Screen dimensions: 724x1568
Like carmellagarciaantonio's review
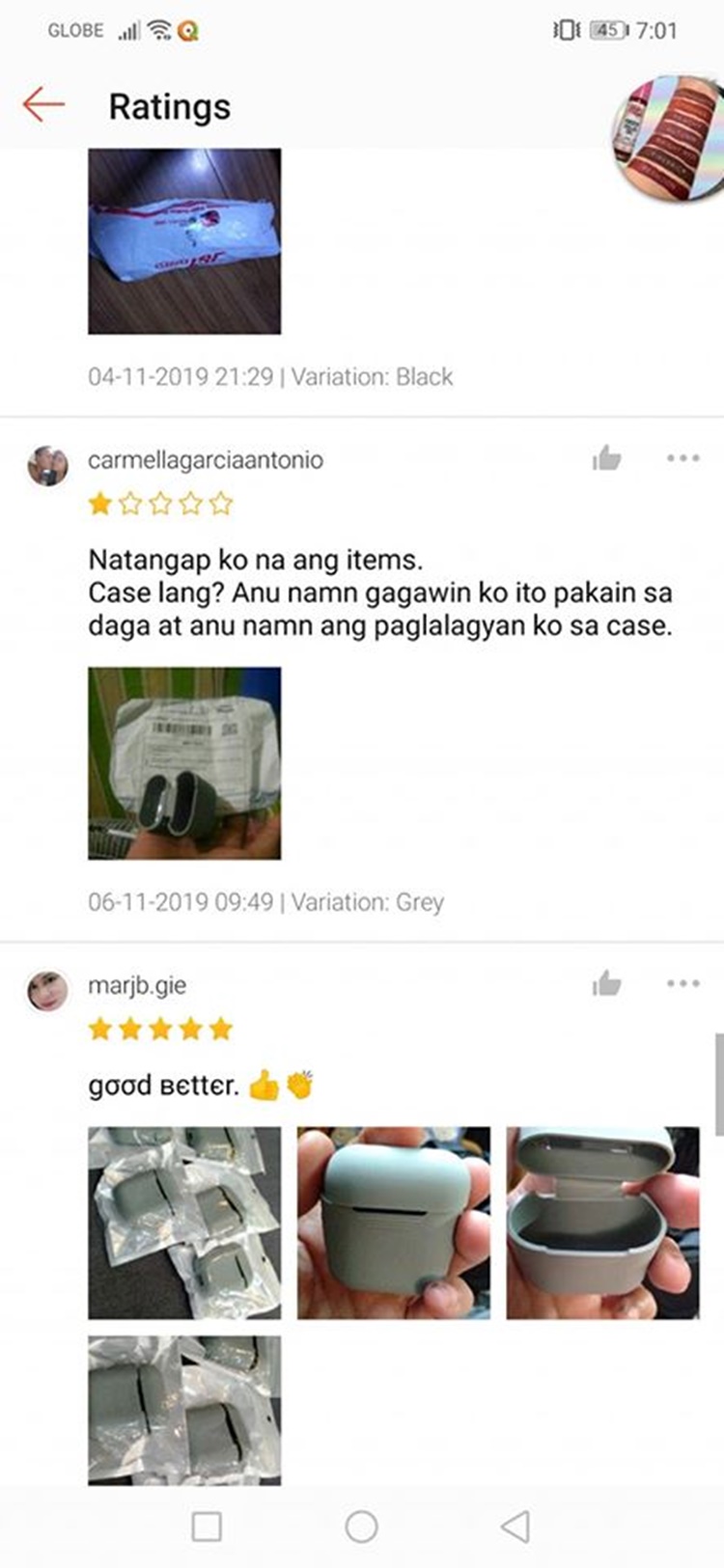pyautogui.click(x=606, y=458)
